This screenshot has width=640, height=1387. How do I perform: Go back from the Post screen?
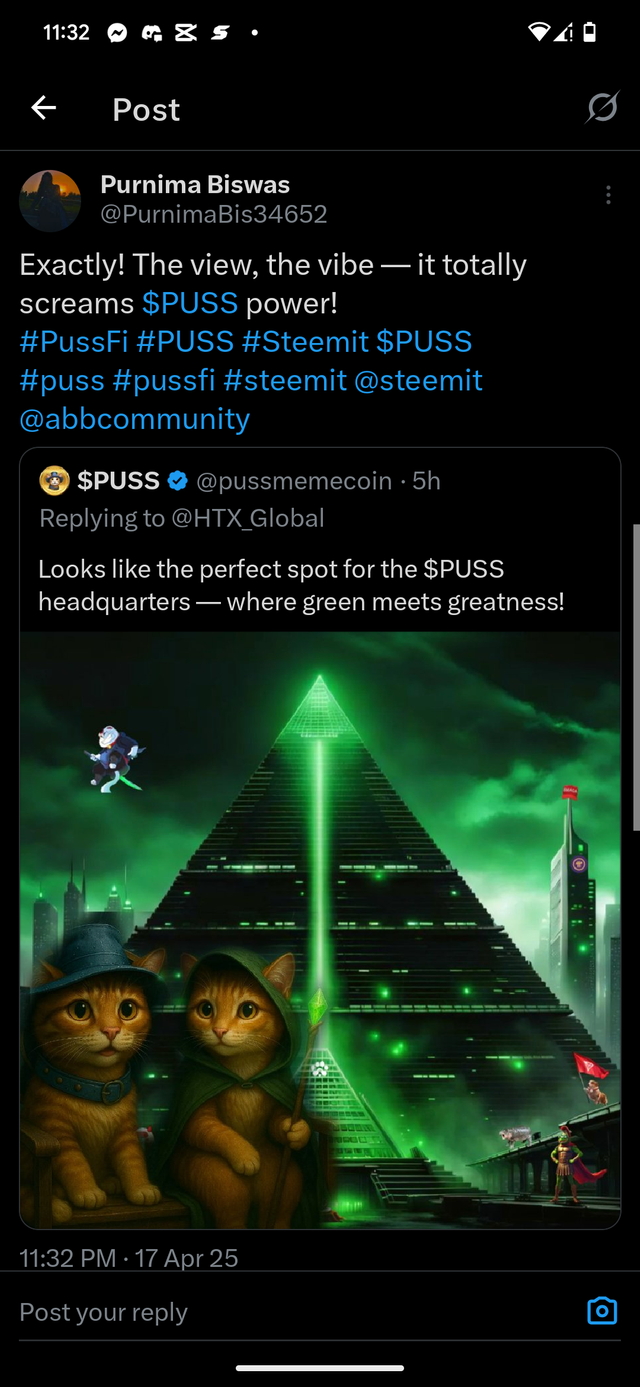point(44,108)
